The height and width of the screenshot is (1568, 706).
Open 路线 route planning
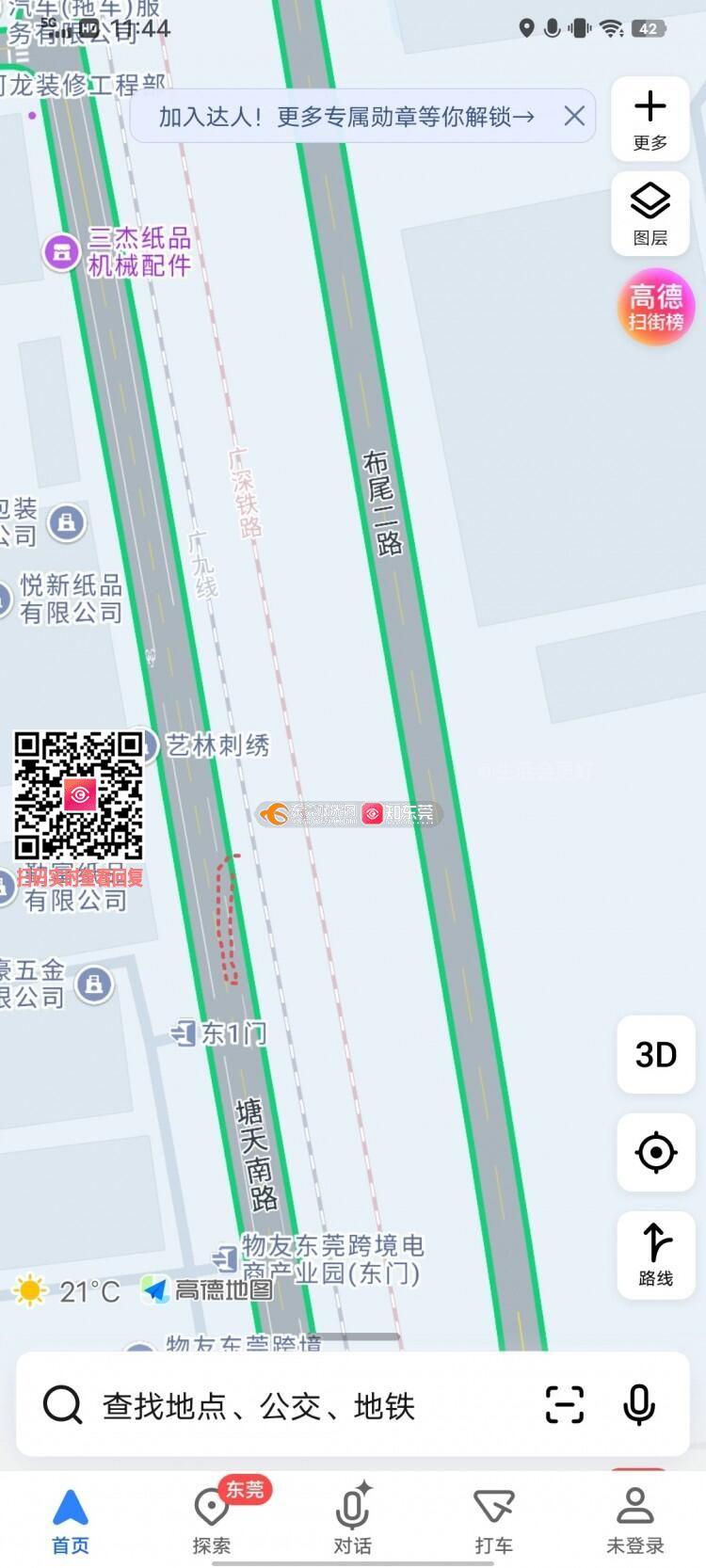[655, 1254]
